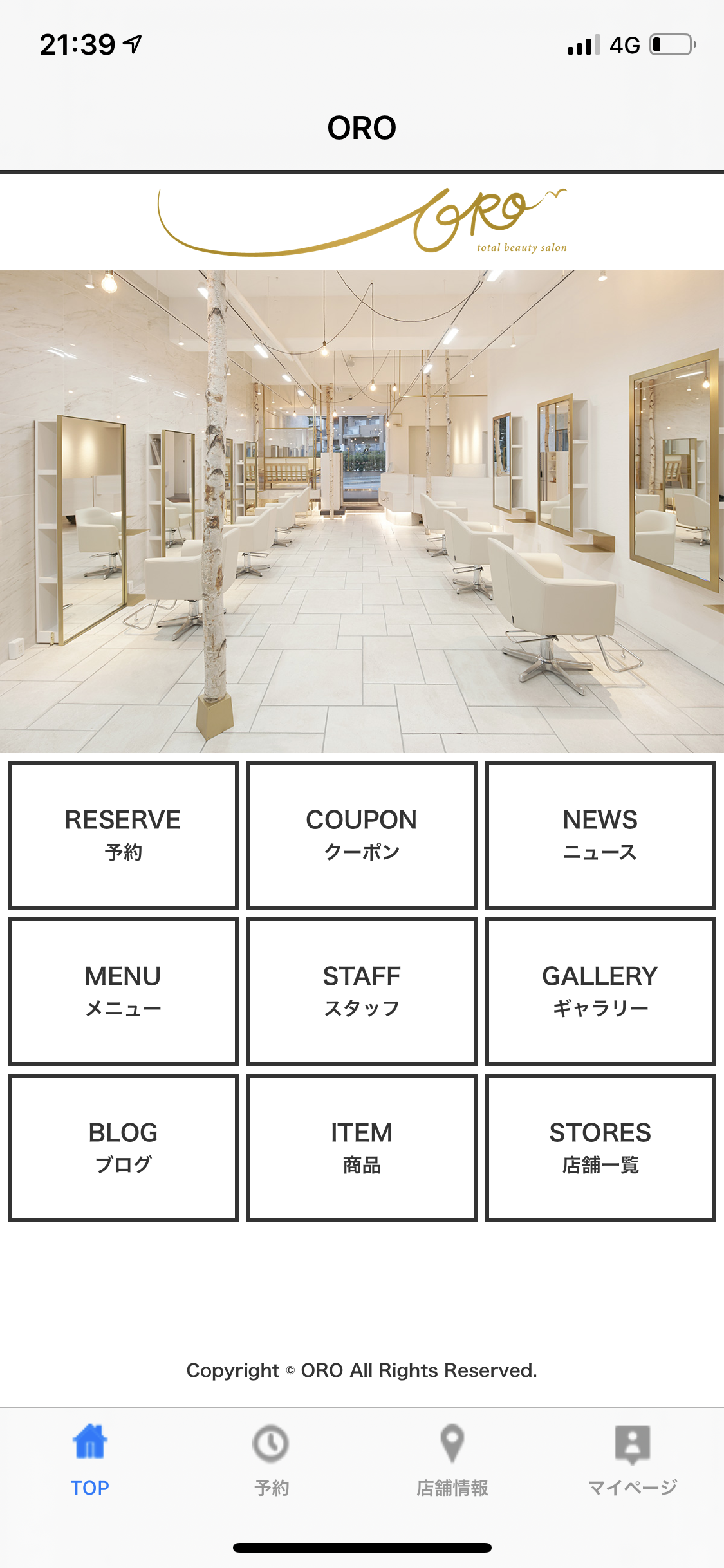Open the GALLERY ギャラリー tile
Viewport: 724px width, 1568px height.
tap(600, 991)
